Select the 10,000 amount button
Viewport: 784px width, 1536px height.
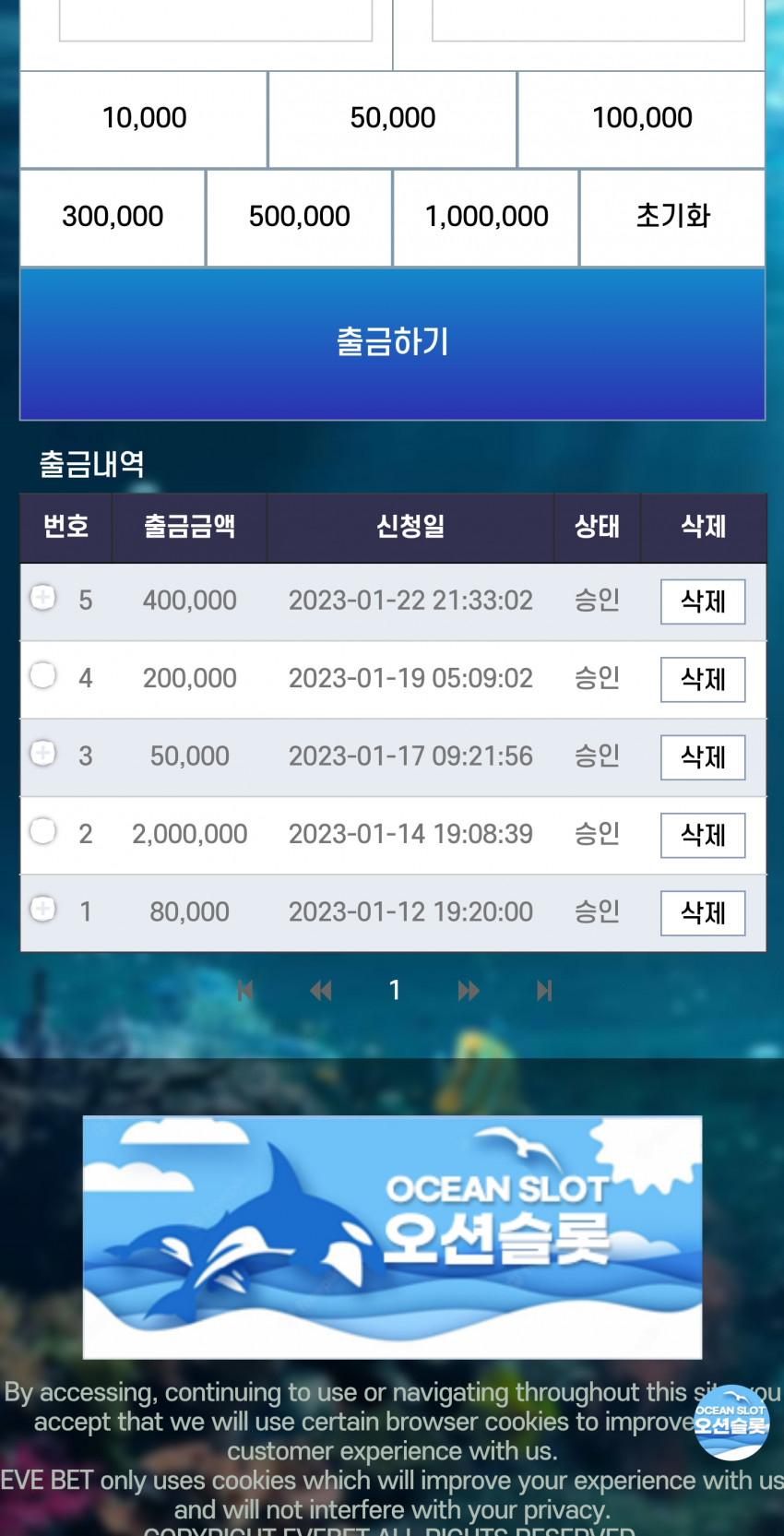point(144,119)
